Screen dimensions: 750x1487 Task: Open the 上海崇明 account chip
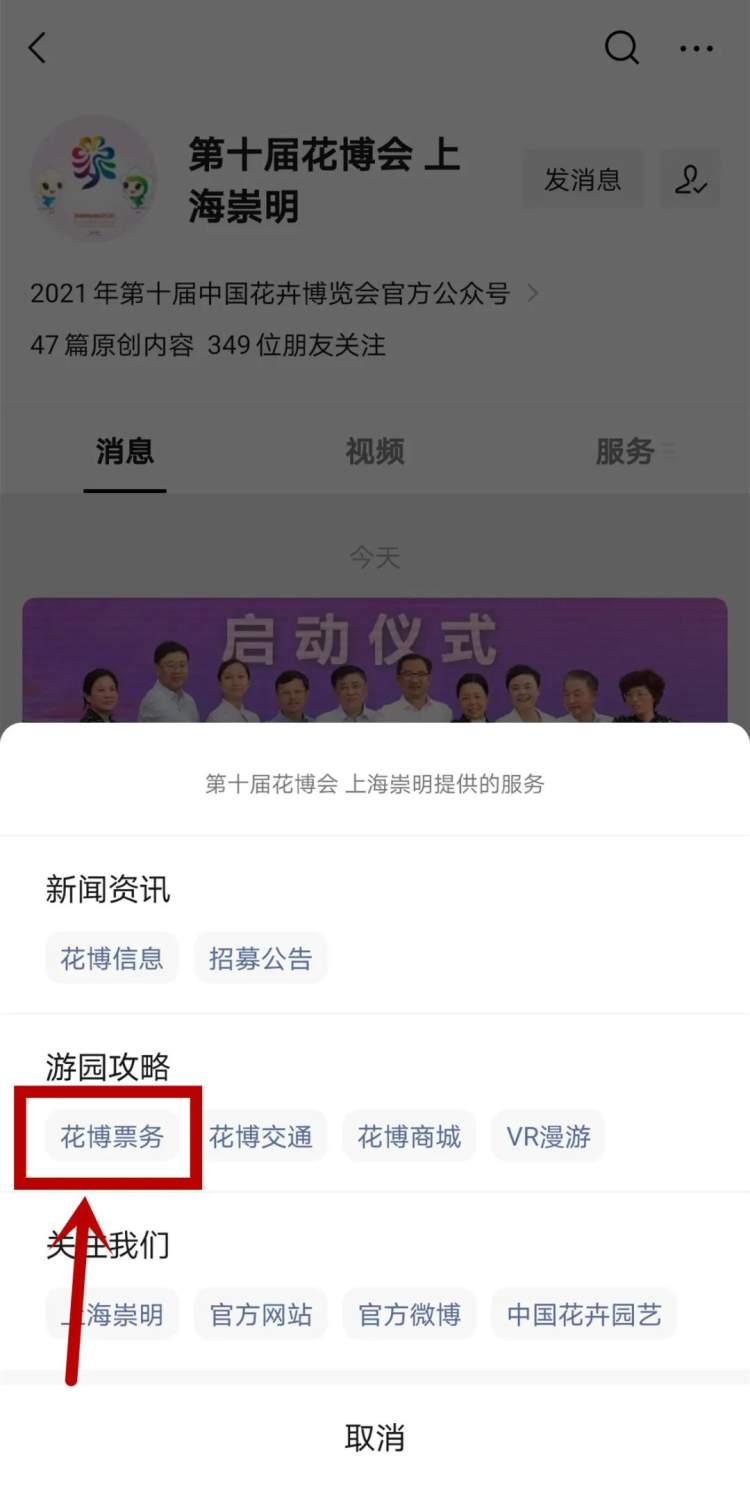[111, 1315]
